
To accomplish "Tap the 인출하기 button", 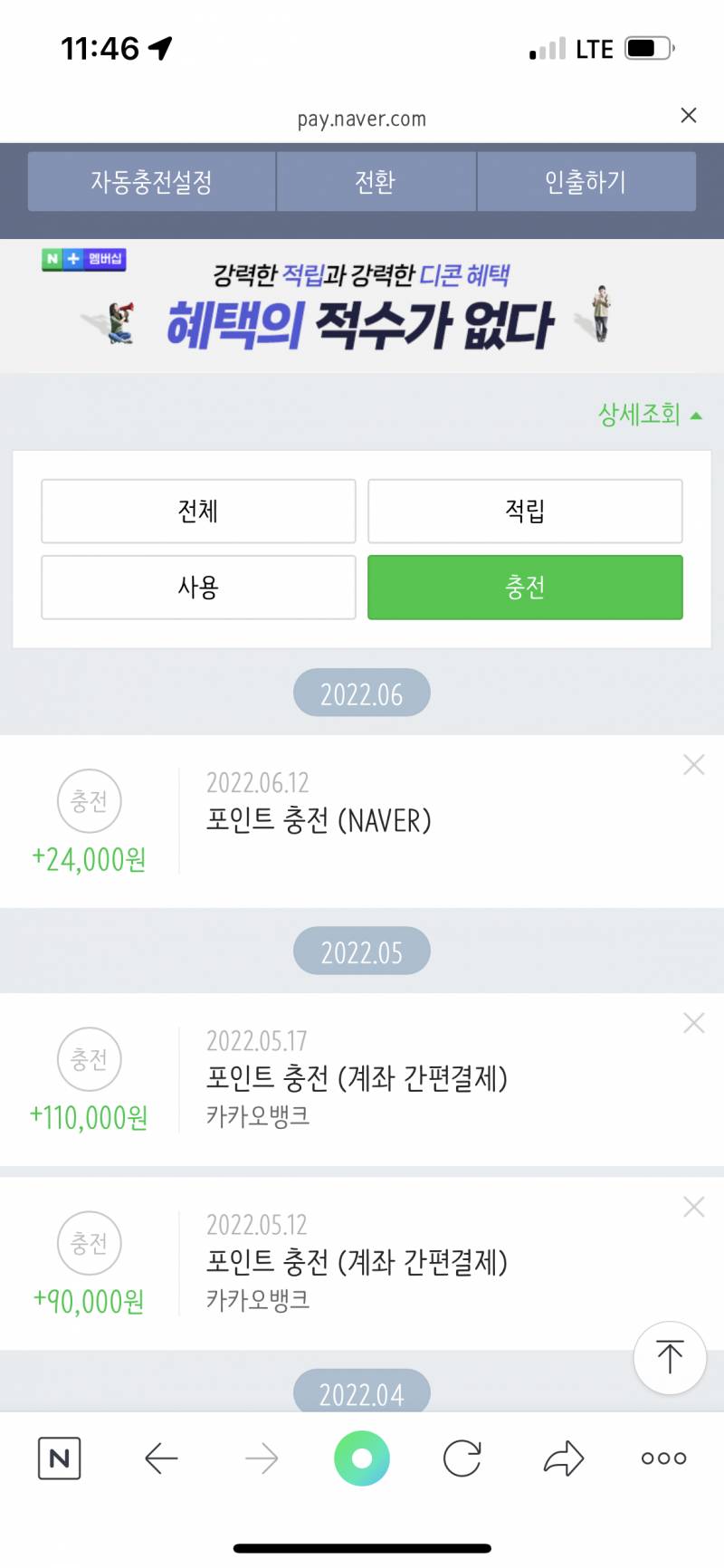I will (586, 181).
